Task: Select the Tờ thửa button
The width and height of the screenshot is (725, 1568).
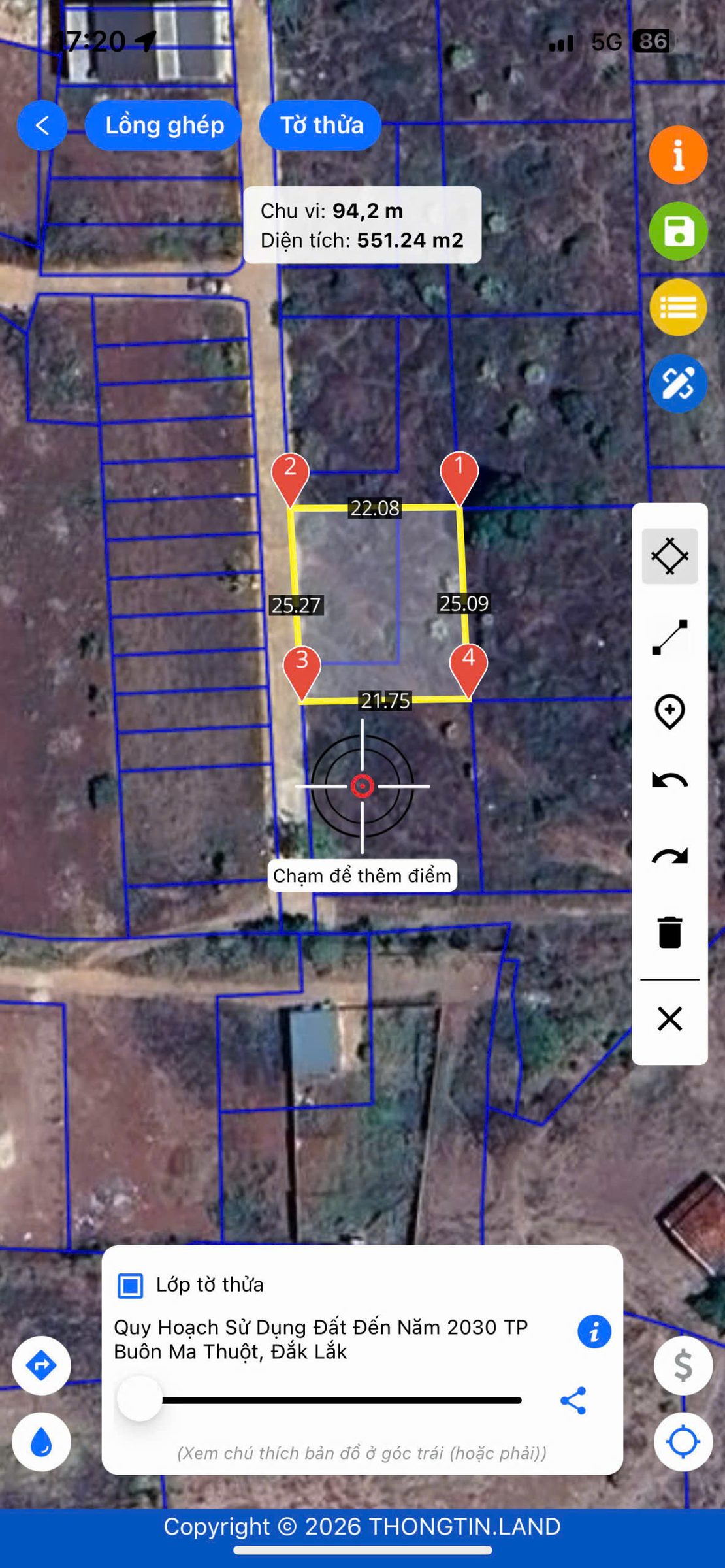Action: click(320, 125)
